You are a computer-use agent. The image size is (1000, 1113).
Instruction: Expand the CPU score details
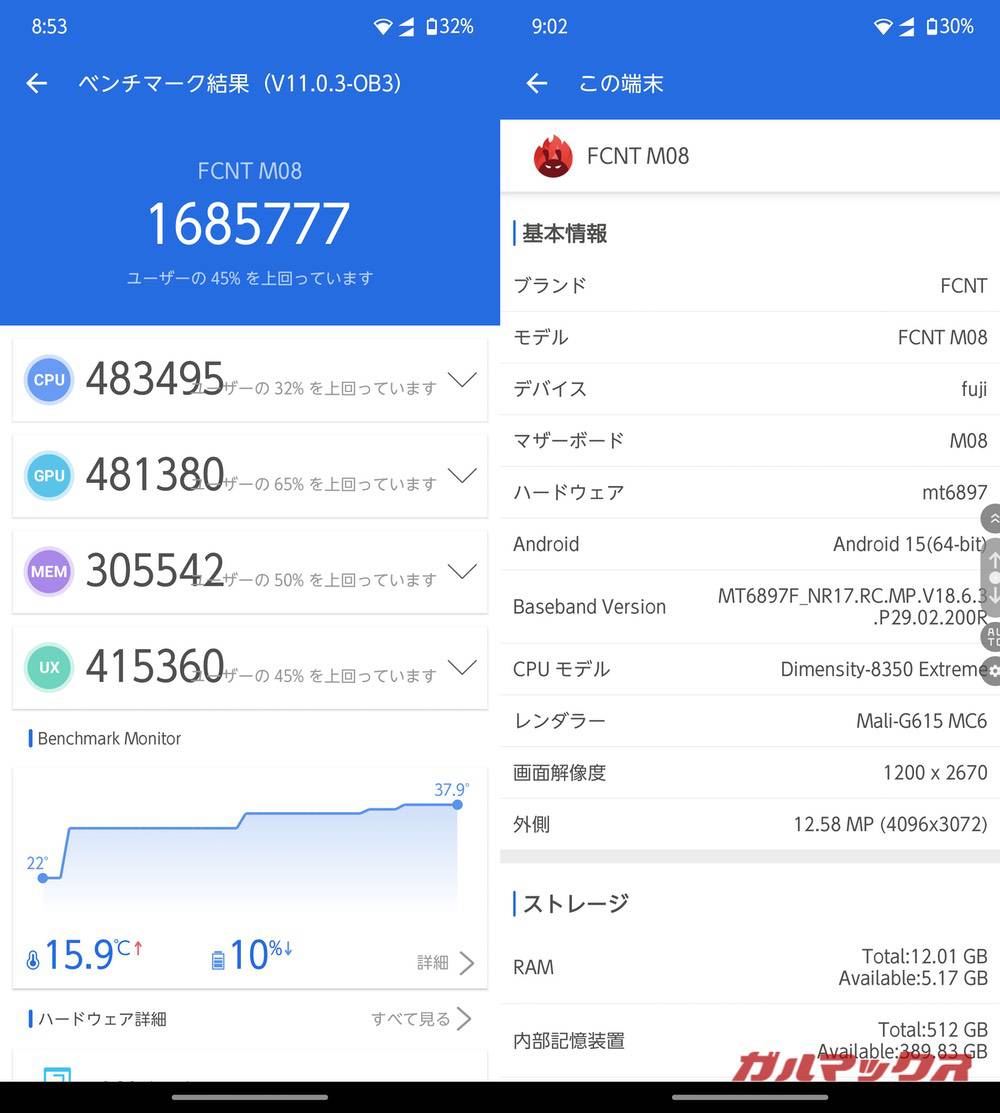point(461,380)
